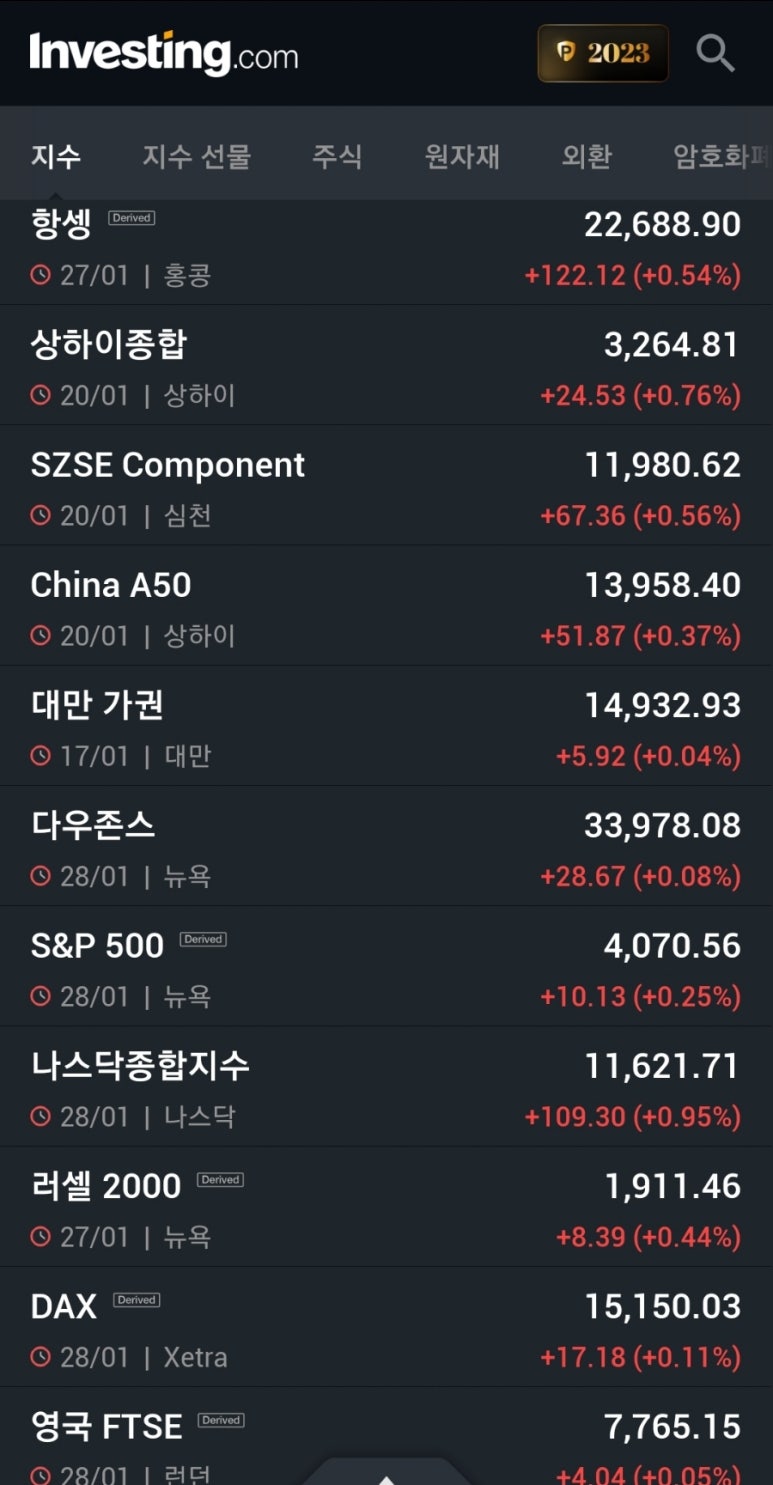Viewport: 773px width, 1485px height.
Task: Switch to the 원자재 tab
Action: tap(462, 156)
